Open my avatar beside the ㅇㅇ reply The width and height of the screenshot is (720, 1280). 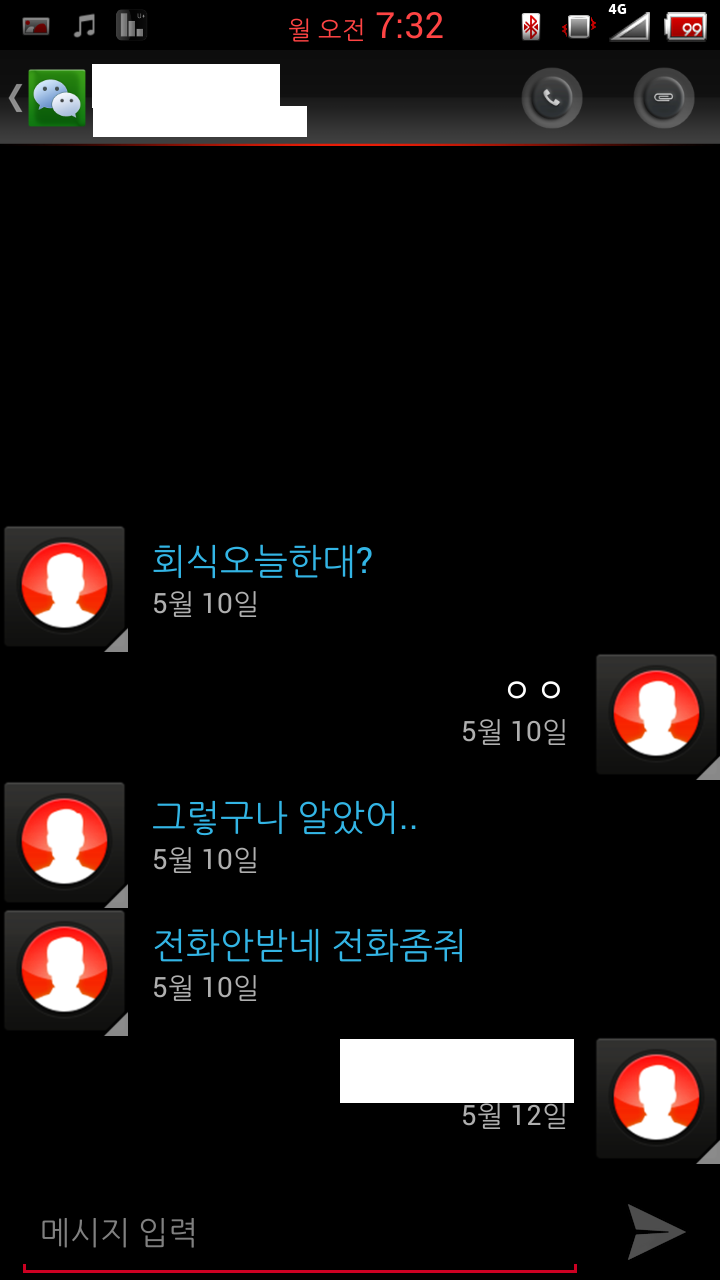[x=656, y=715]
